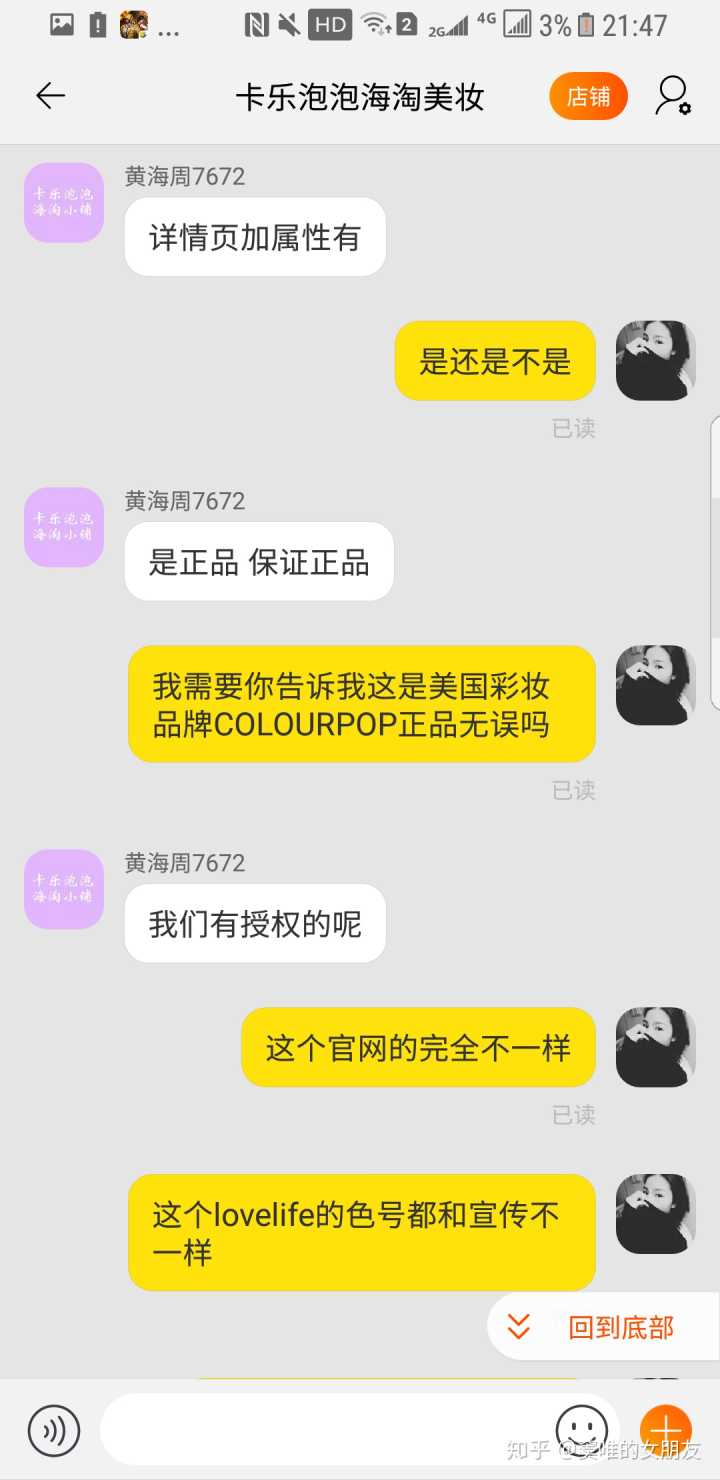
Task: Go back using the arrow icon
Action: coord(50,96)
